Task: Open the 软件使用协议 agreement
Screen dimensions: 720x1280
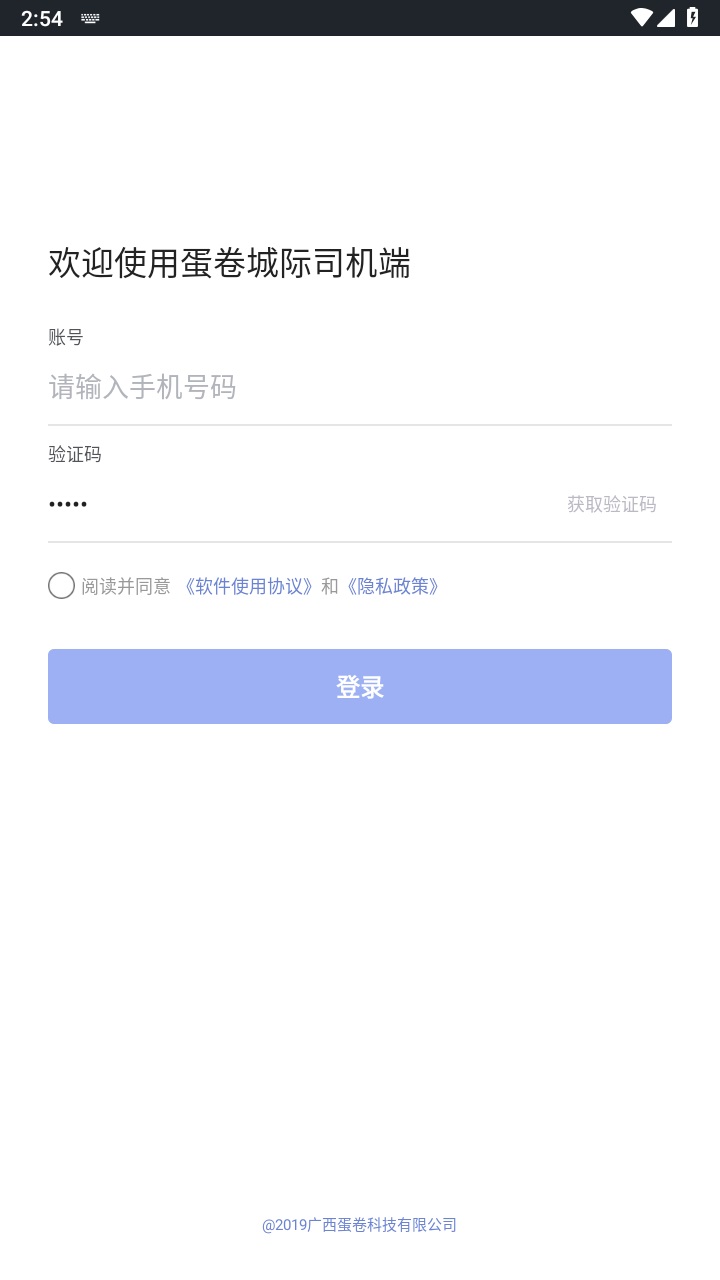Action: (245, 586)
